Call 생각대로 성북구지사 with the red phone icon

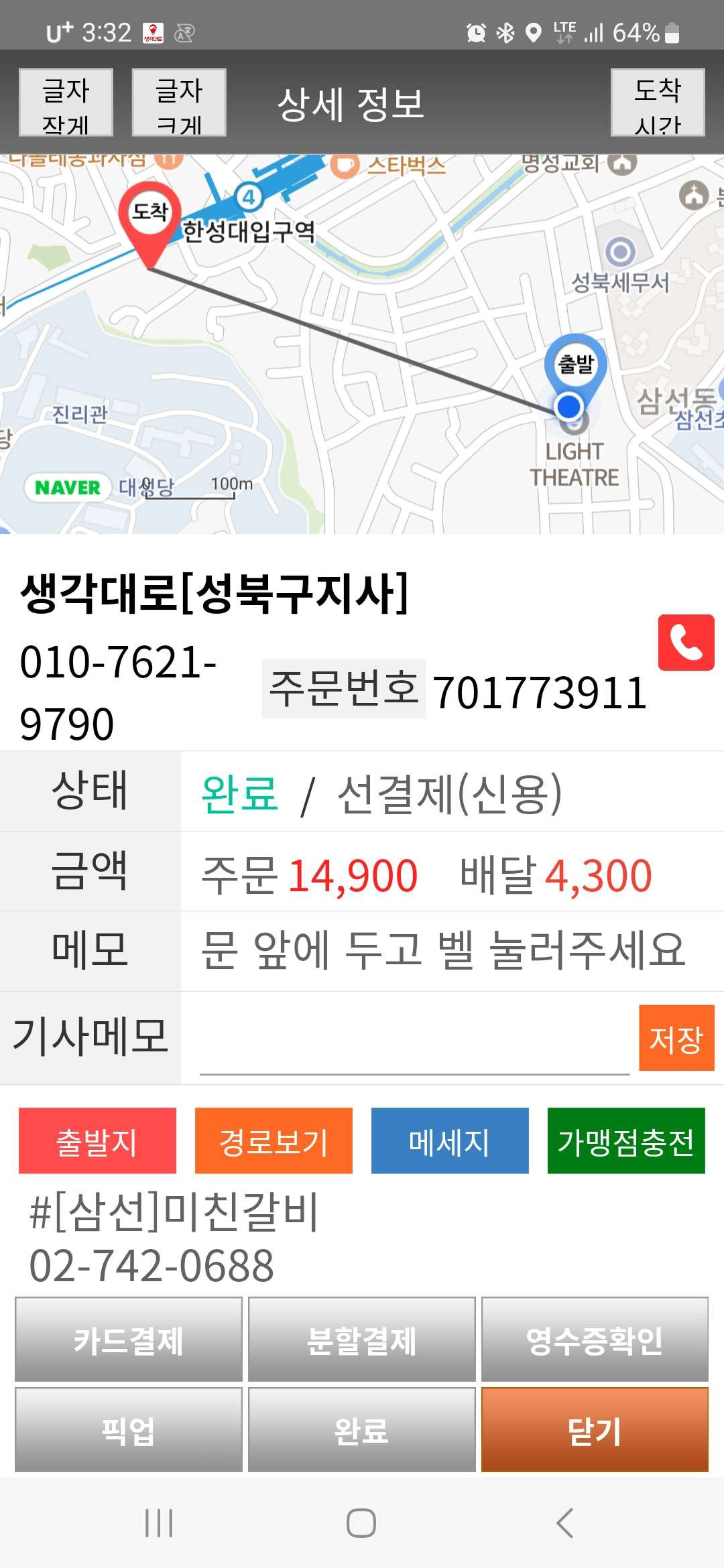tap(686, 643)
